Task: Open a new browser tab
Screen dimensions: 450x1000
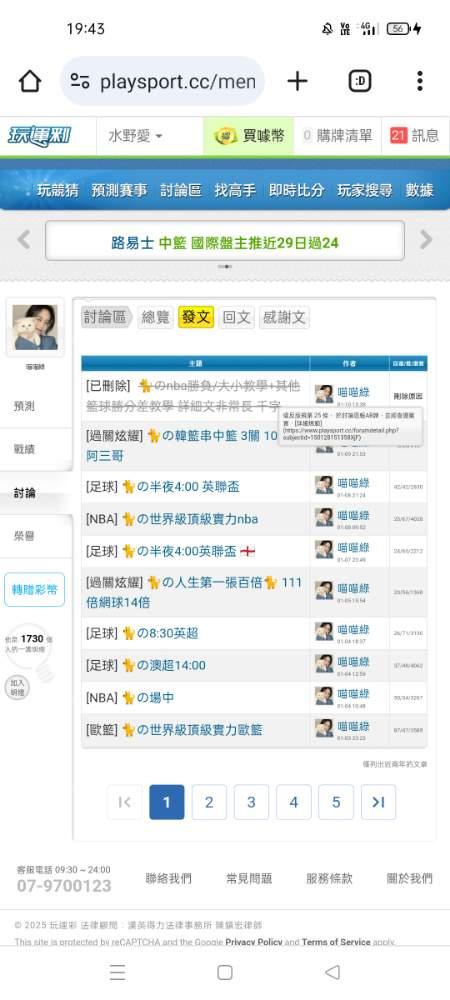Action: coord(297,81)
